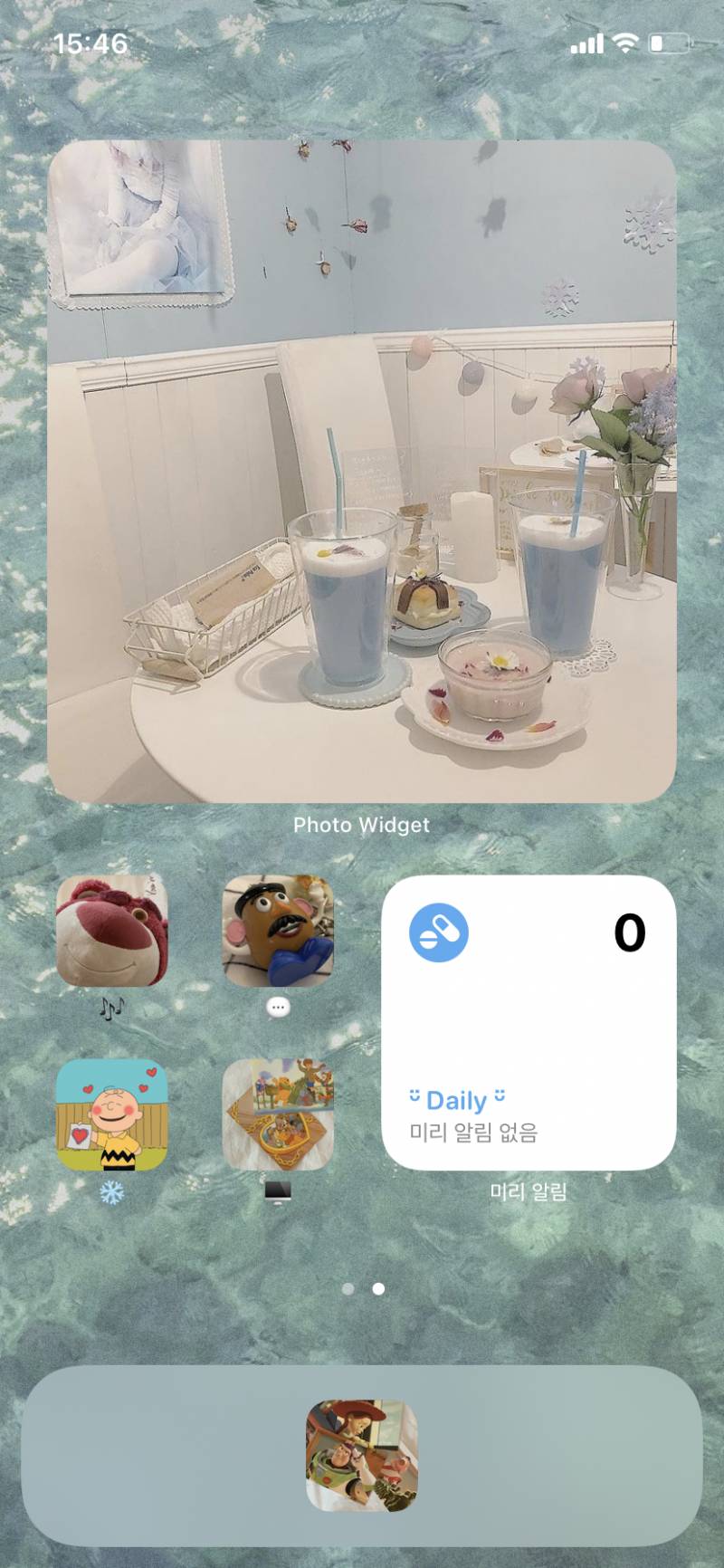Launch the Charlie Brown app with snowflake label
Screen dimensions: 724x1568
point(112,1114)
